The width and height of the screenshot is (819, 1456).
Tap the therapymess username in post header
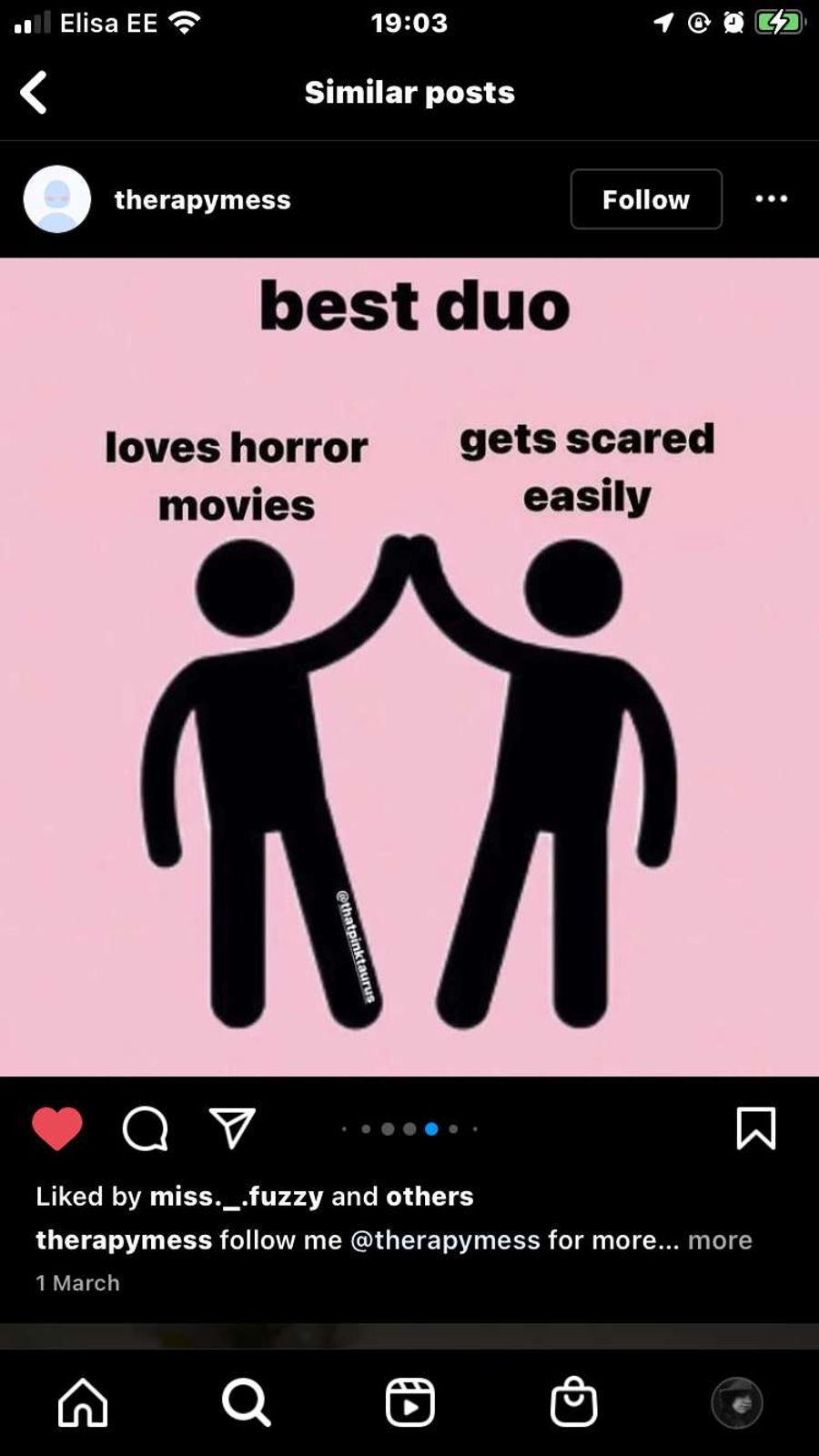point(202,199)
